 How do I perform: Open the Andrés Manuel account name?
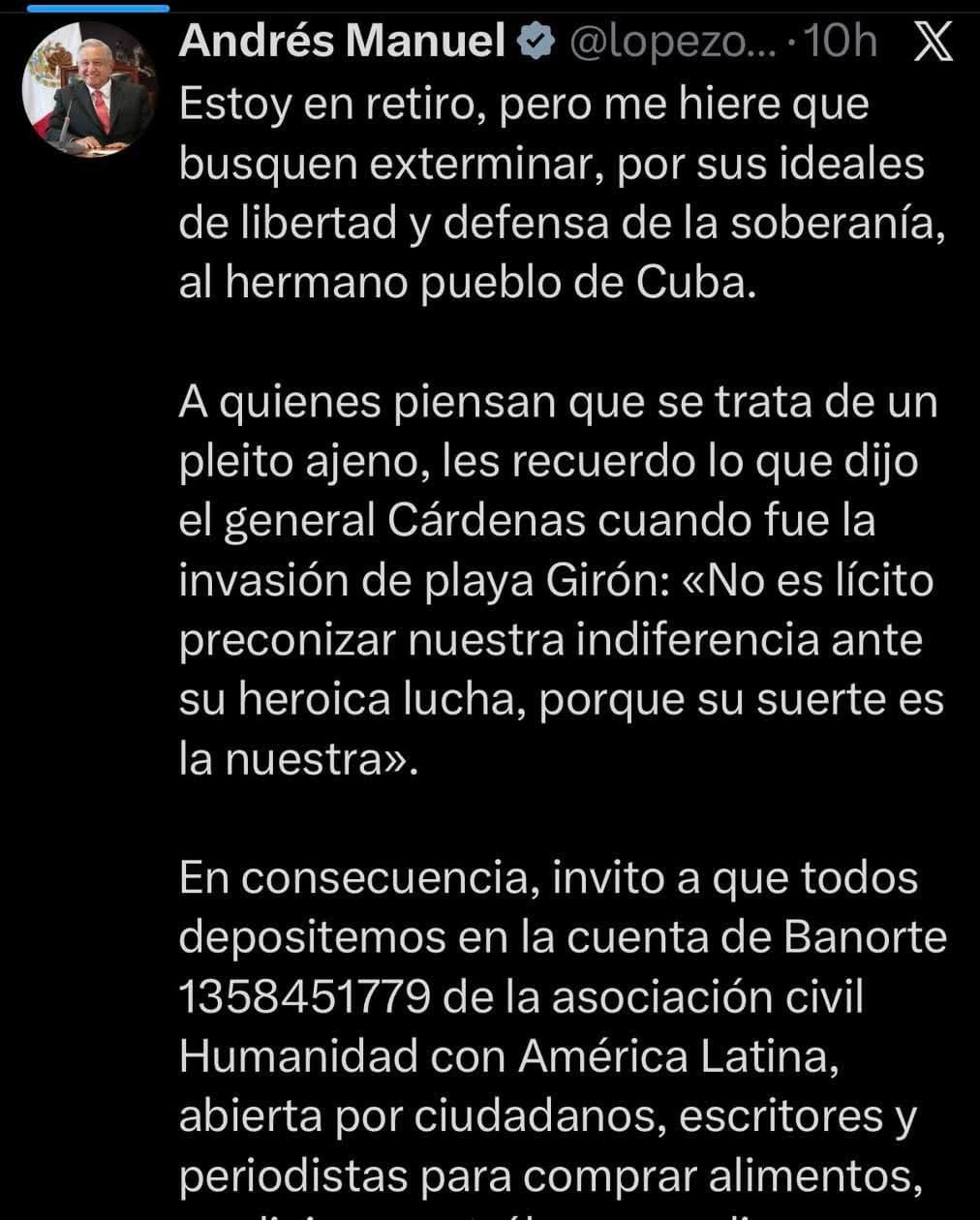click(x=342, y=43)
